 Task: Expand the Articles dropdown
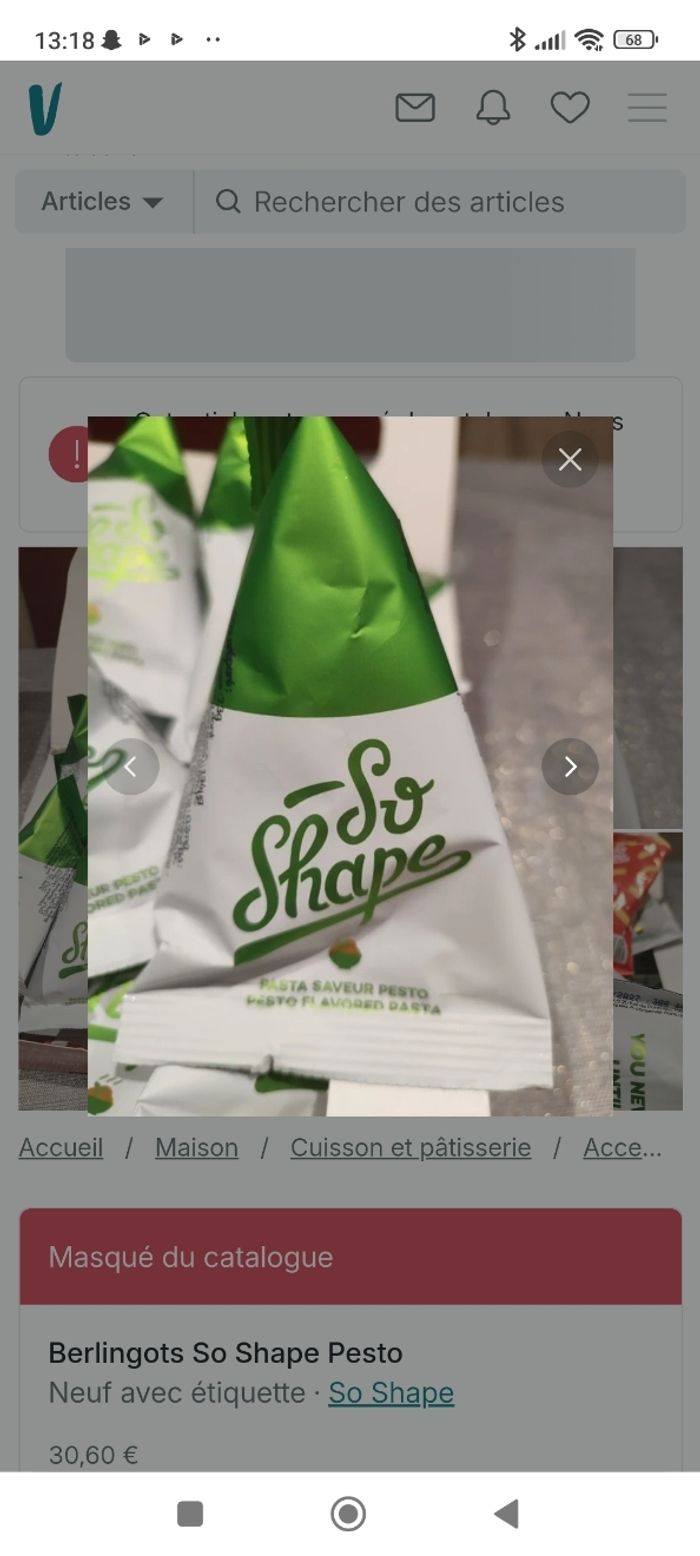pyautogui.click(x=103, y=201)
